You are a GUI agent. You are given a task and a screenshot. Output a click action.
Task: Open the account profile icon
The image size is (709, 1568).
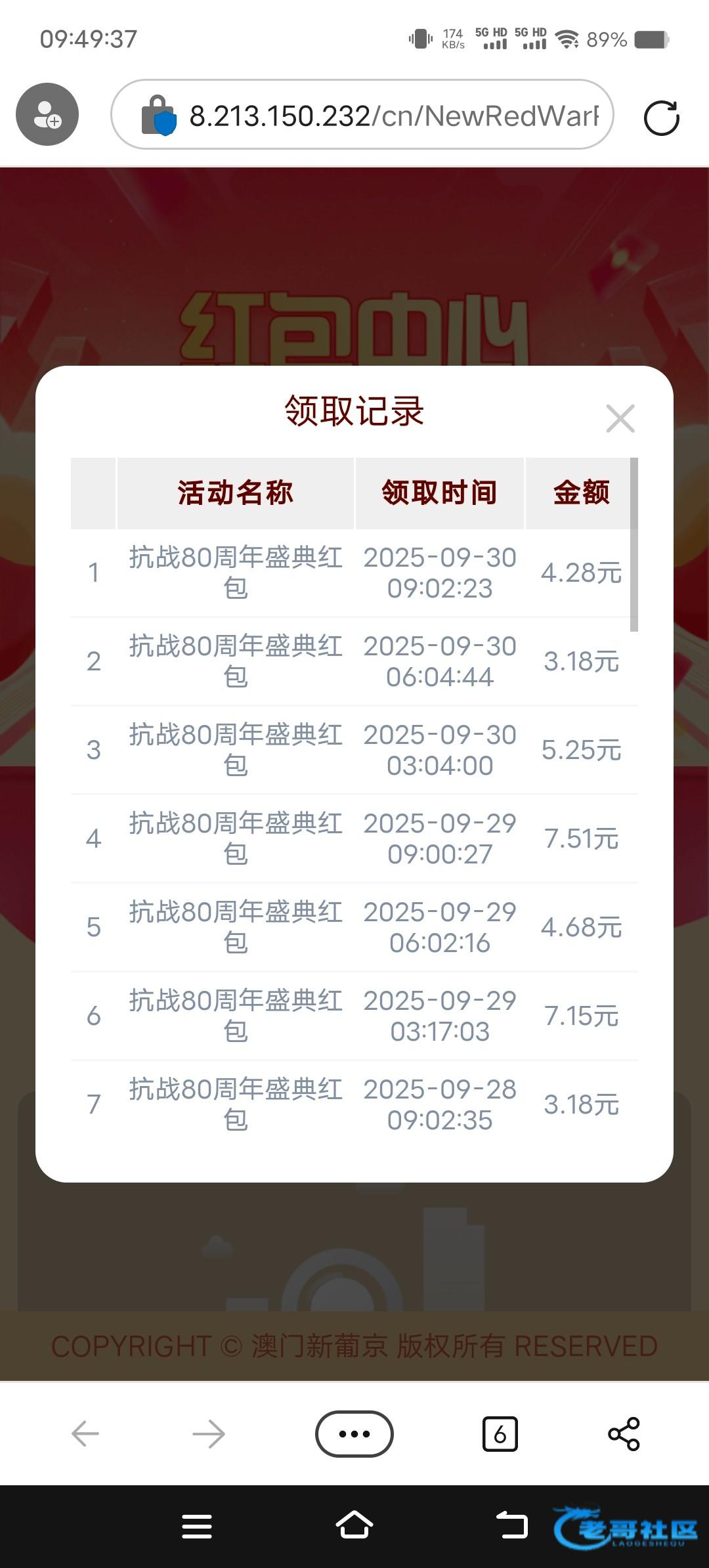pos(47,114)
